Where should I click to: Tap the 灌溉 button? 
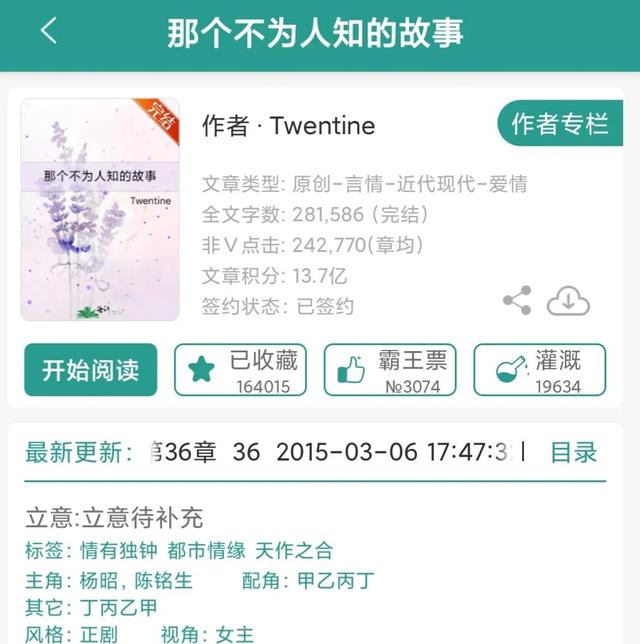click(541, 369)
